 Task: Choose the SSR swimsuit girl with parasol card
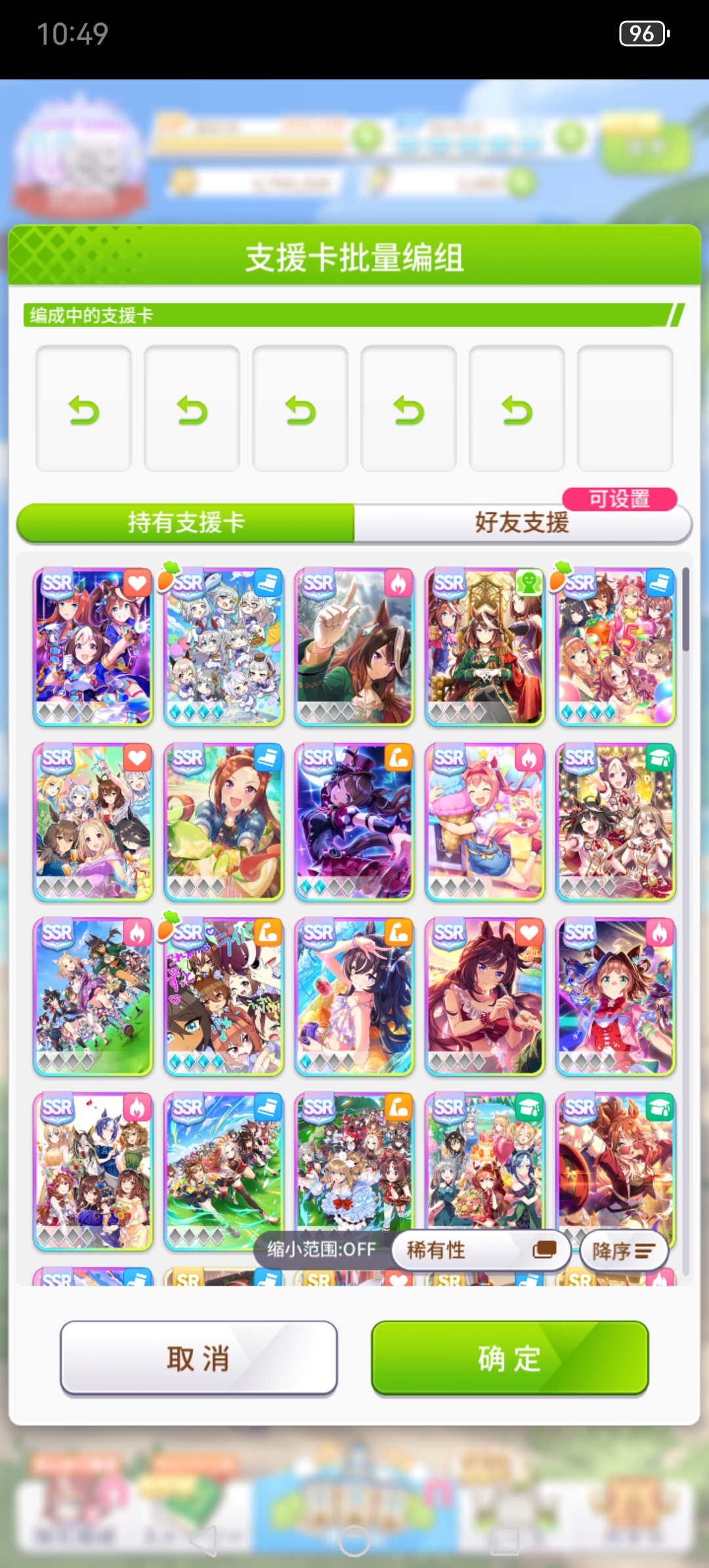[354, 997]
